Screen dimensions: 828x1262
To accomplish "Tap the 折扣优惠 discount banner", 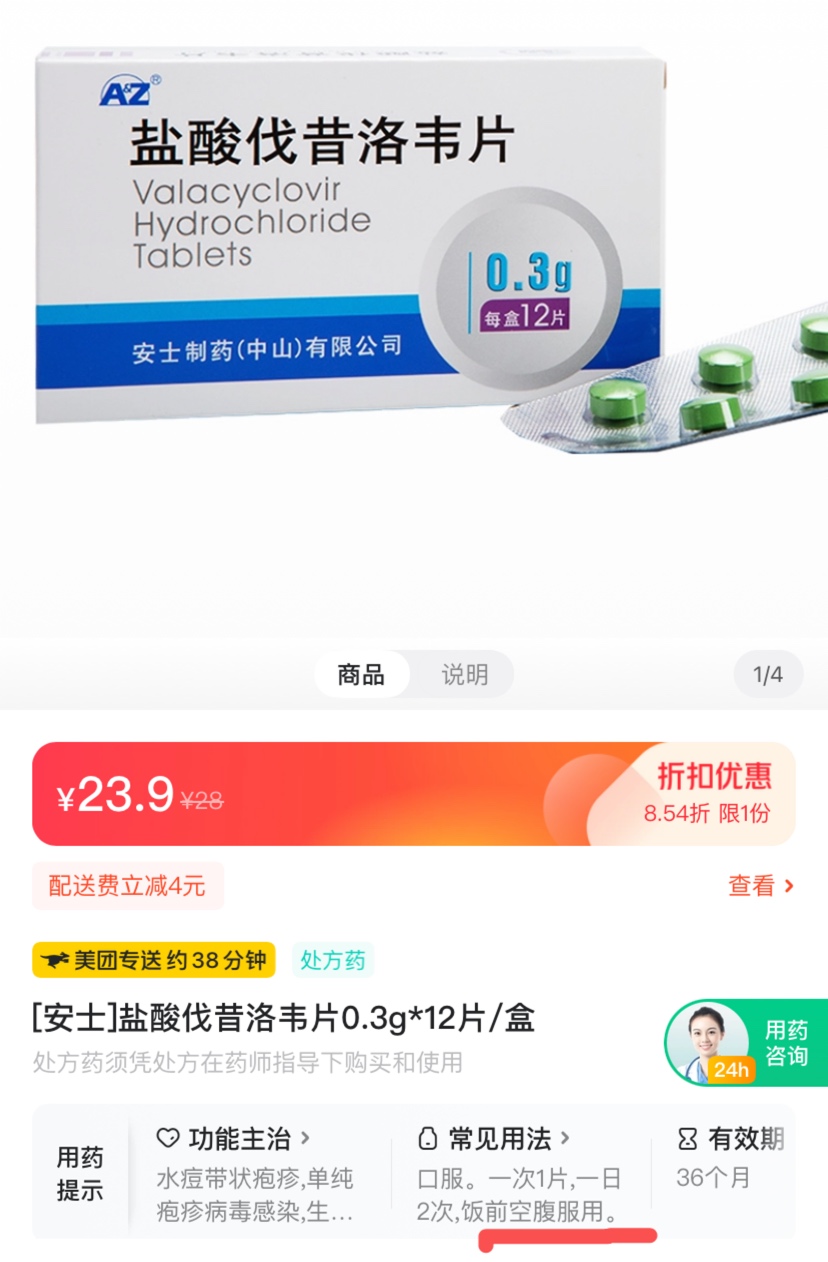I will 712,792.
